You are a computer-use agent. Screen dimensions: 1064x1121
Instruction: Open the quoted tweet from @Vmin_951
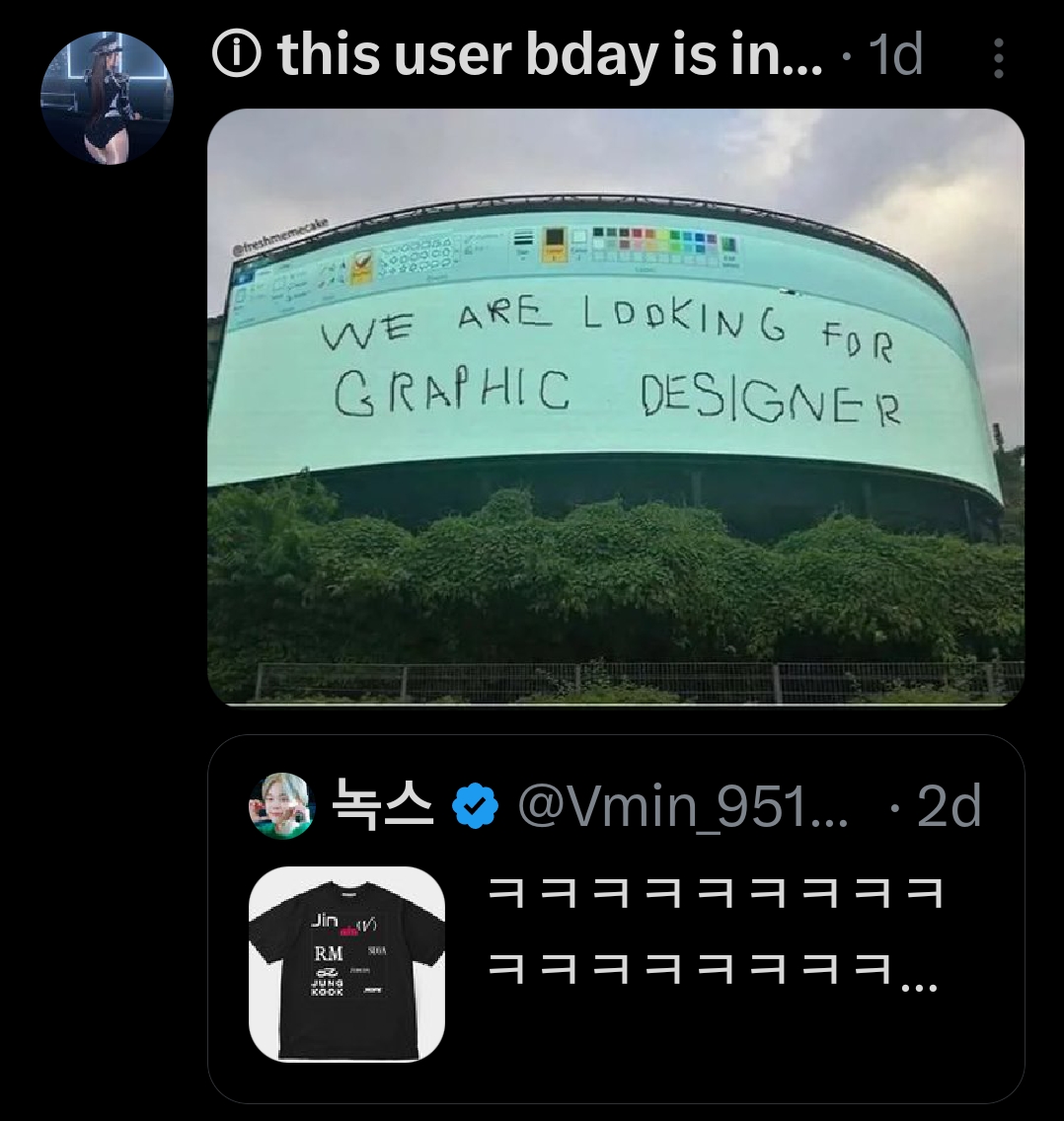713,1026
